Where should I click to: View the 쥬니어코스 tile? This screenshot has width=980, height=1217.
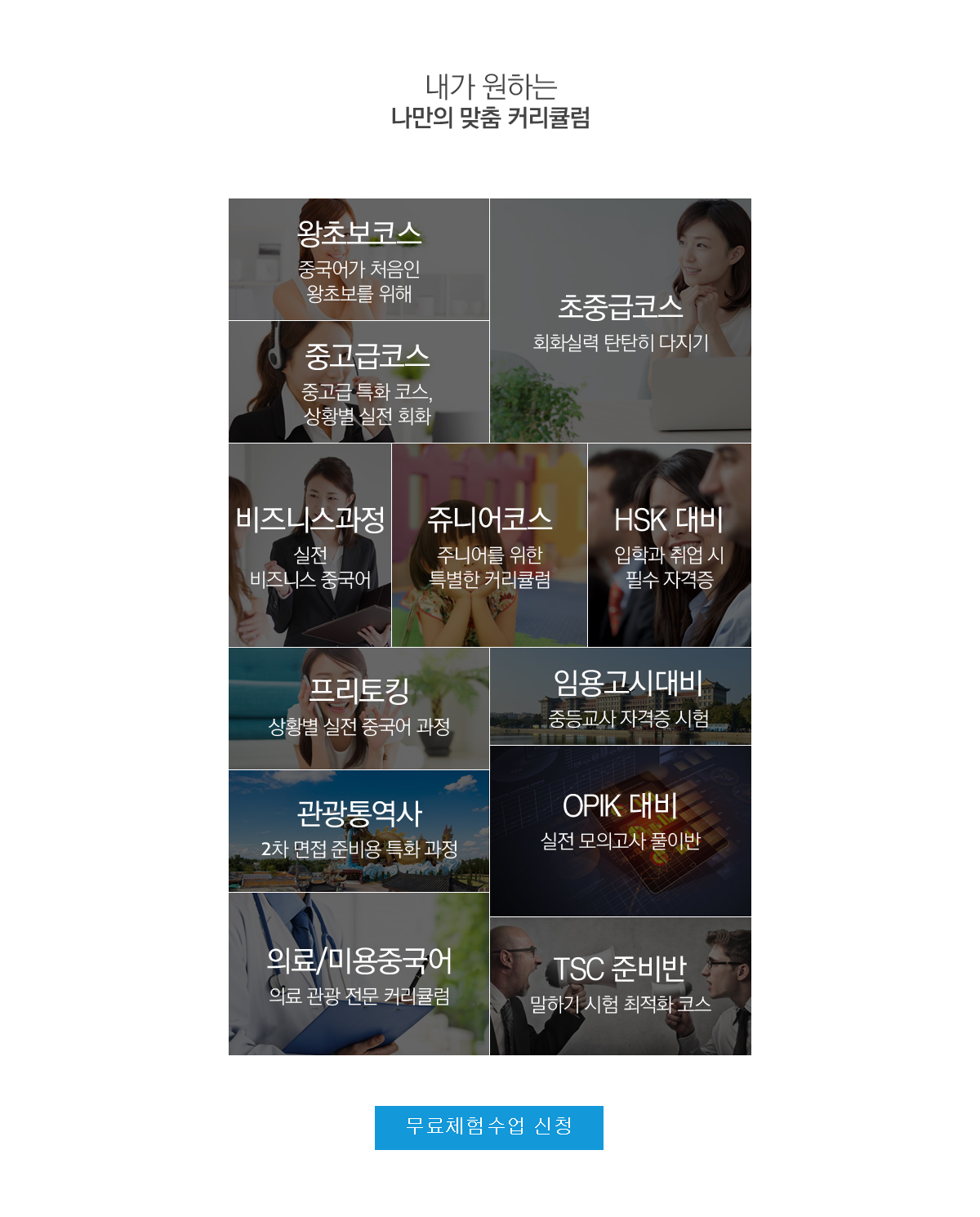(489, 545)
